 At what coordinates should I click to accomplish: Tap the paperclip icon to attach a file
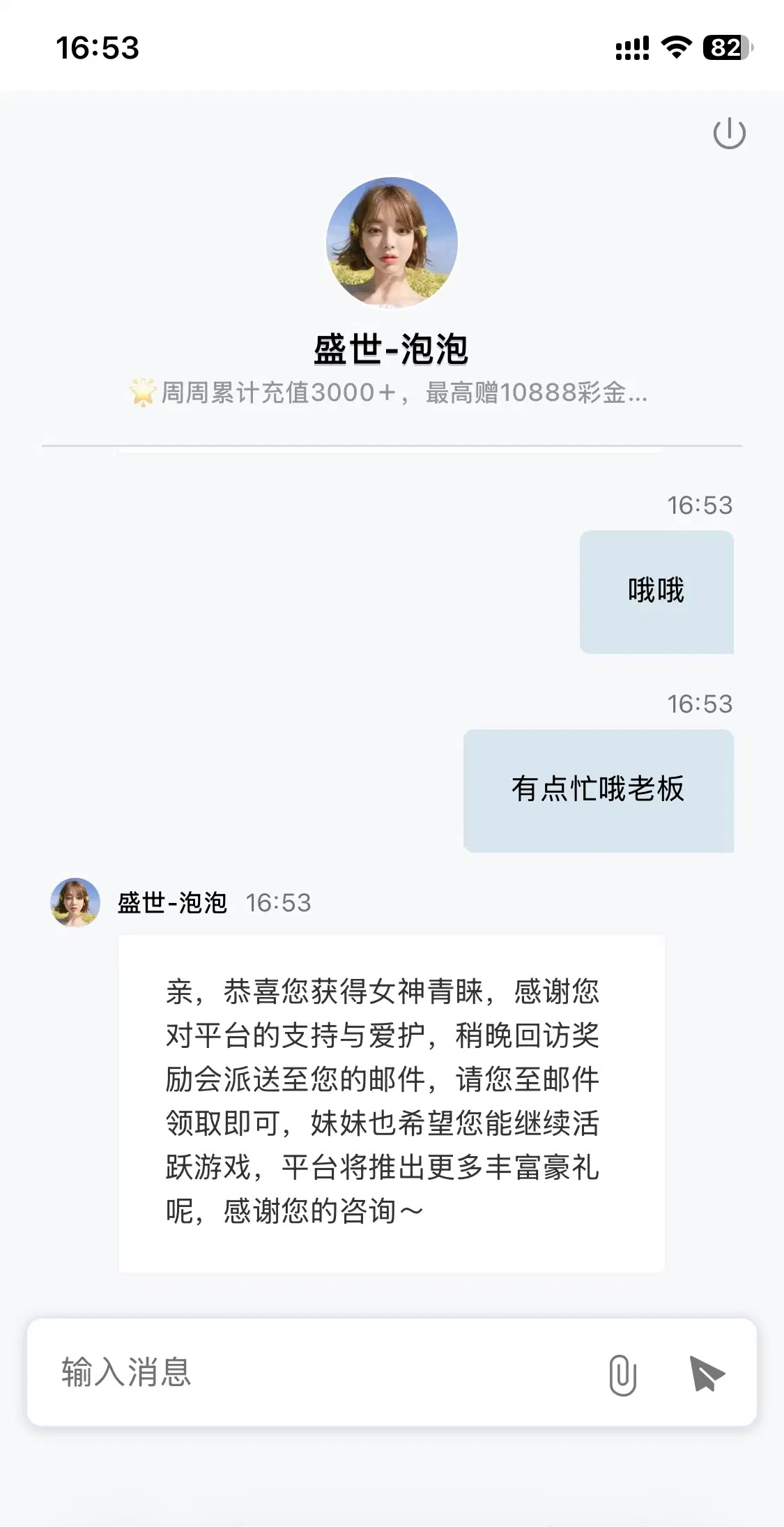622,1374
